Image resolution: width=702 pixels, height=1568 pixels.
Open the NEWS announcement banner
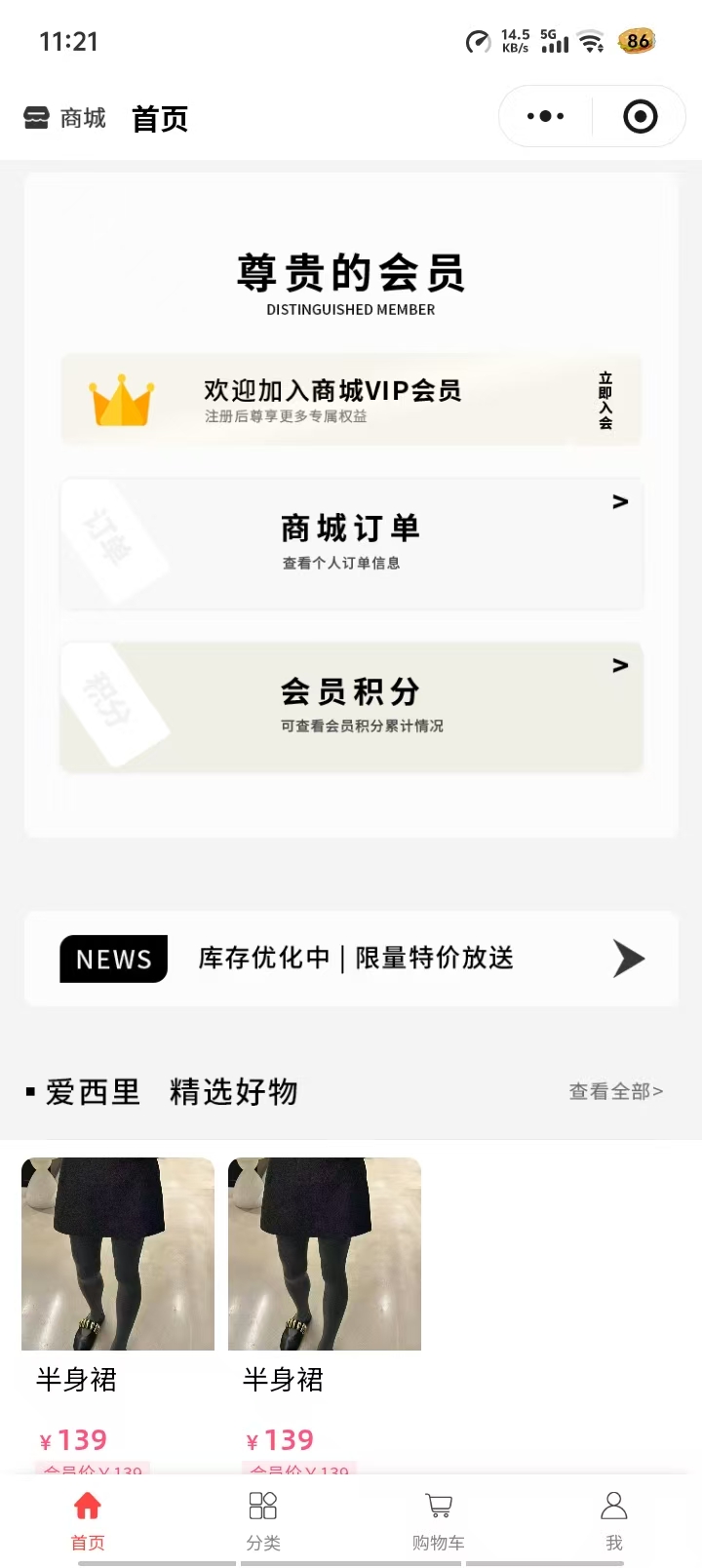[x=351, y=959]
